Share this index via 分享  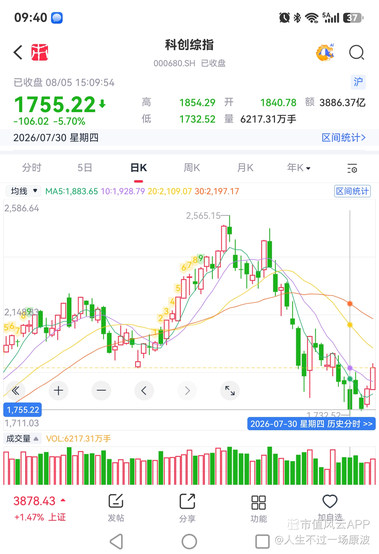point(187,508)
